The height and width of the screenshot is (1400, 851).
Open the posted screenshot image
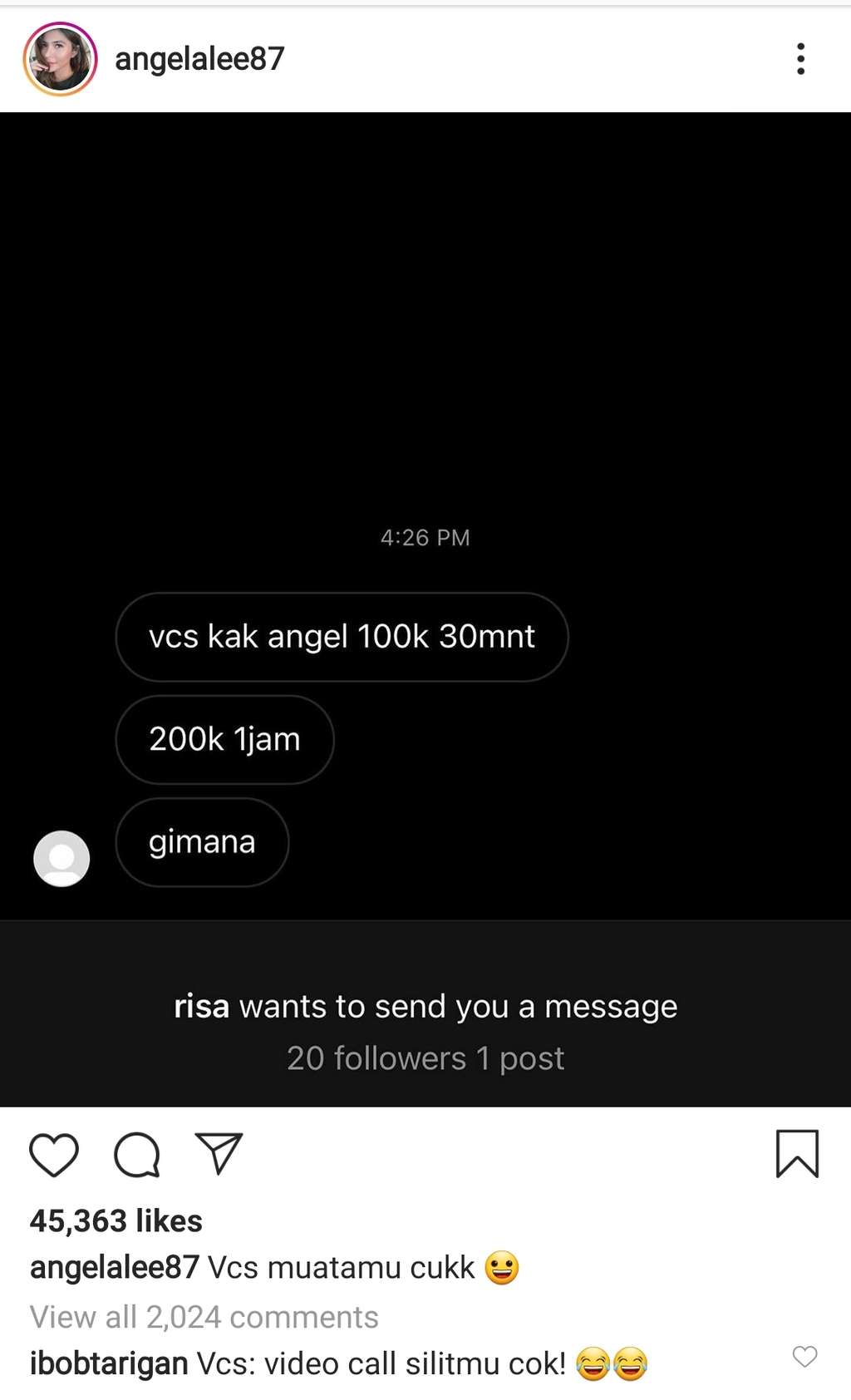(x=425, y=609)
